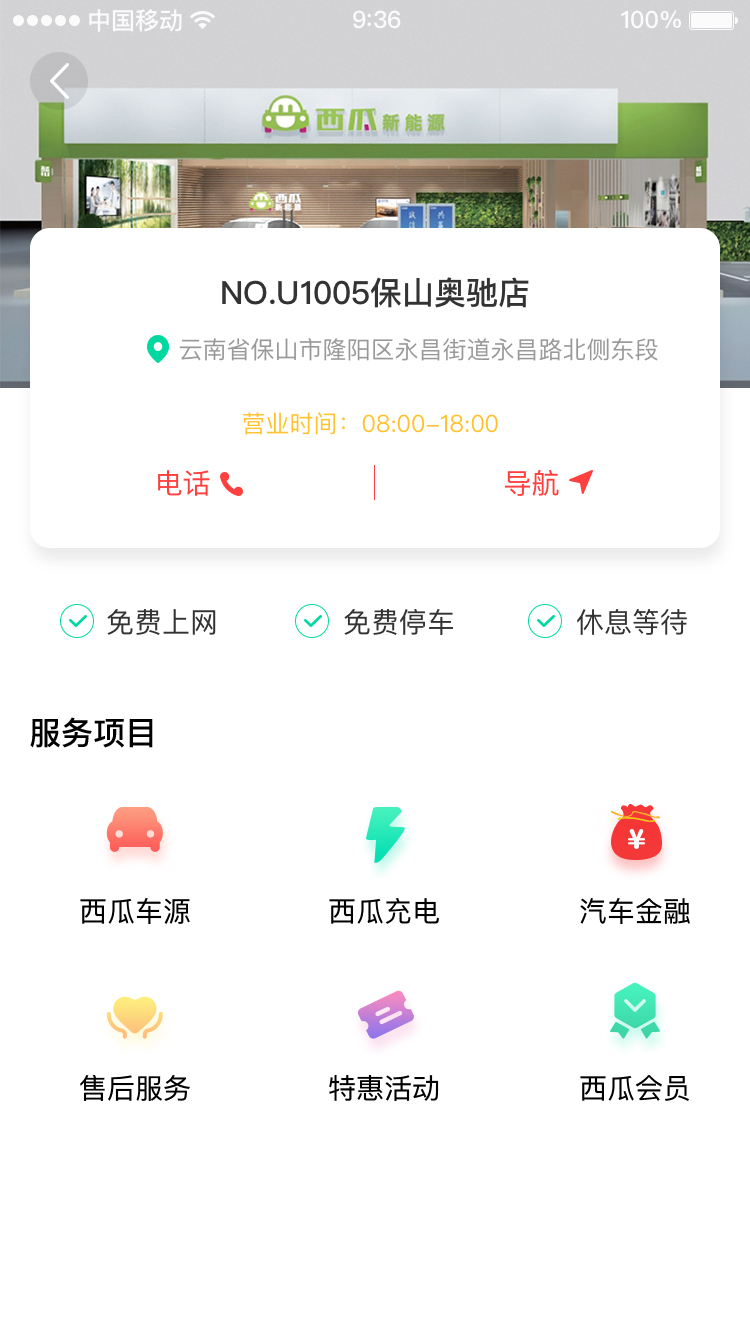750x1334 pixels.
Task: Tap the store name NO.U1005保山奥驰店
Action: (x=375, y=290)
